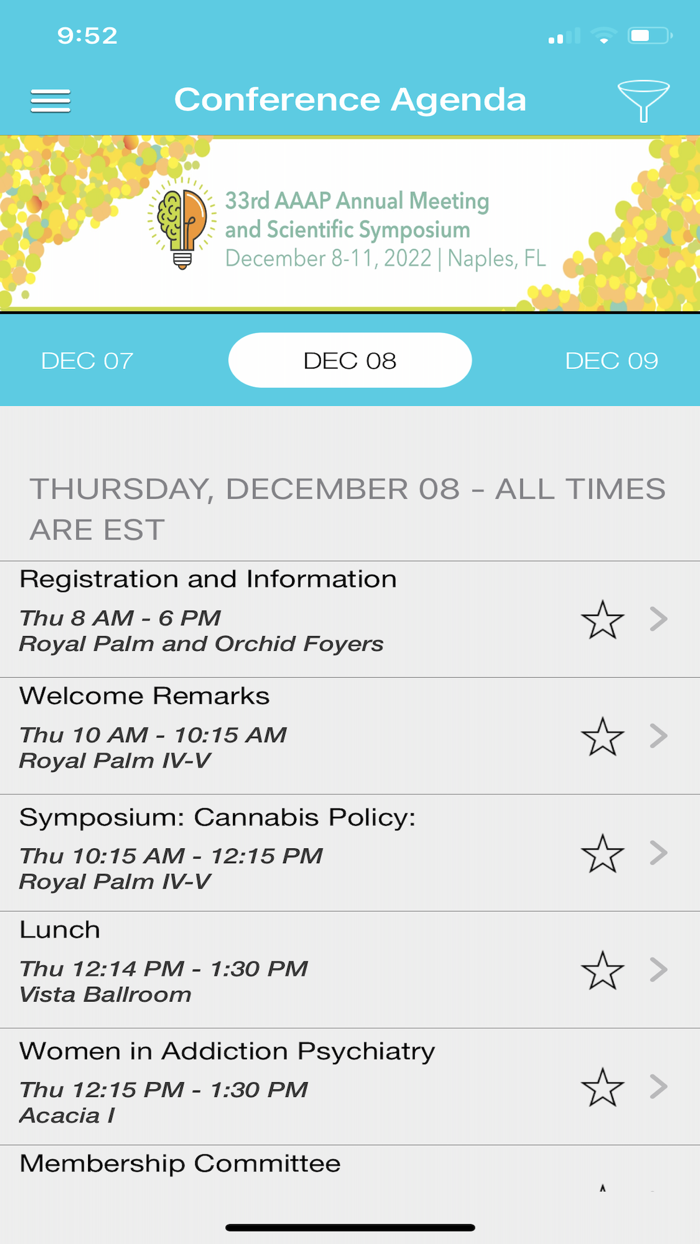
Task: Open the agenda filter funnel
Action: (x=643, y=100)
